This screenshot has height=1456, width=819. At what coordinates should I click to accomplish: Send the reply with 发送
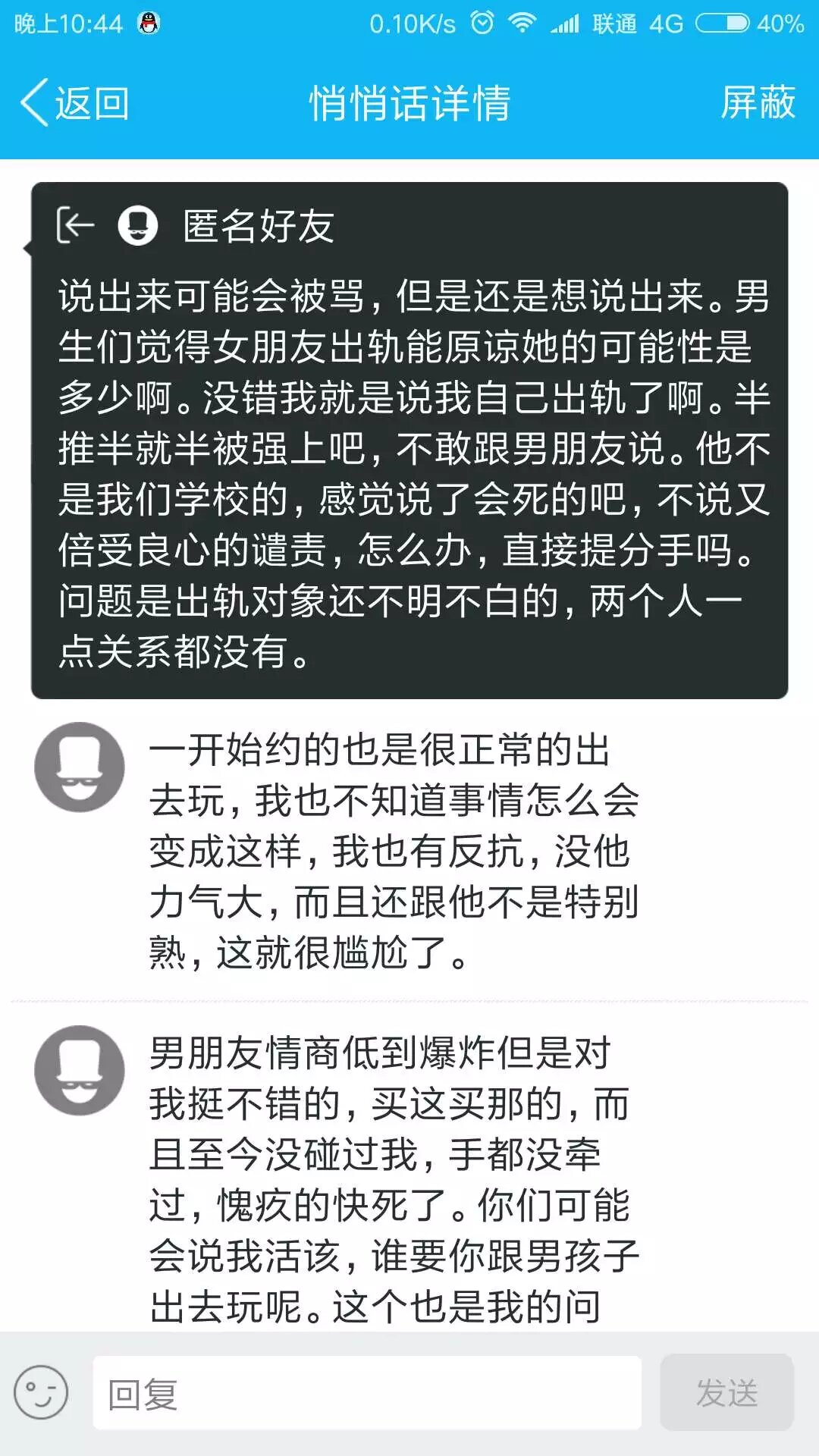point(726,1393)
